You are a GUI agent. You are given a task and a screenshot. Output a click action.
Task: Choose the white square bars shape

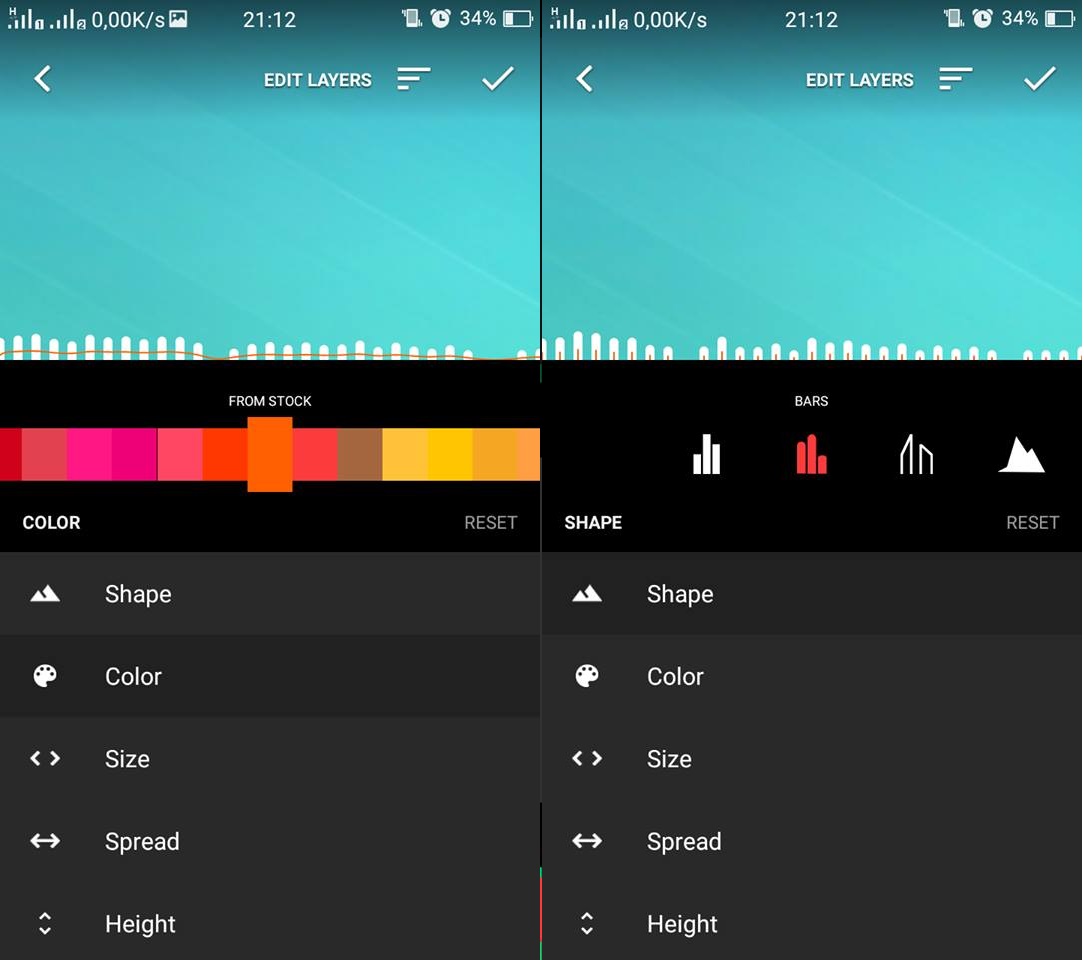pos(707,454)
